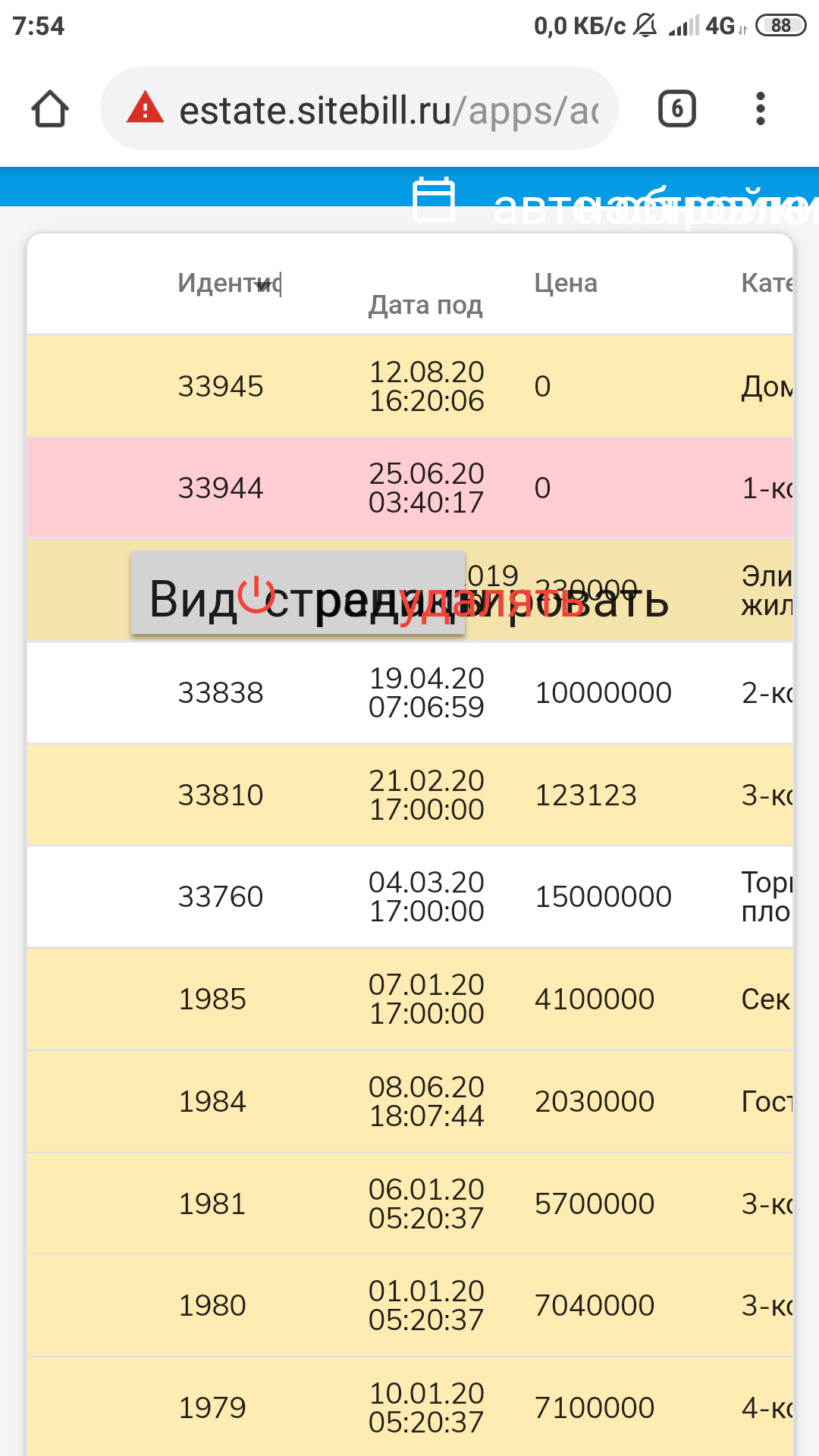819x1456 pixels.
Task: Open listing row 33944
Action: pos(410,488)
